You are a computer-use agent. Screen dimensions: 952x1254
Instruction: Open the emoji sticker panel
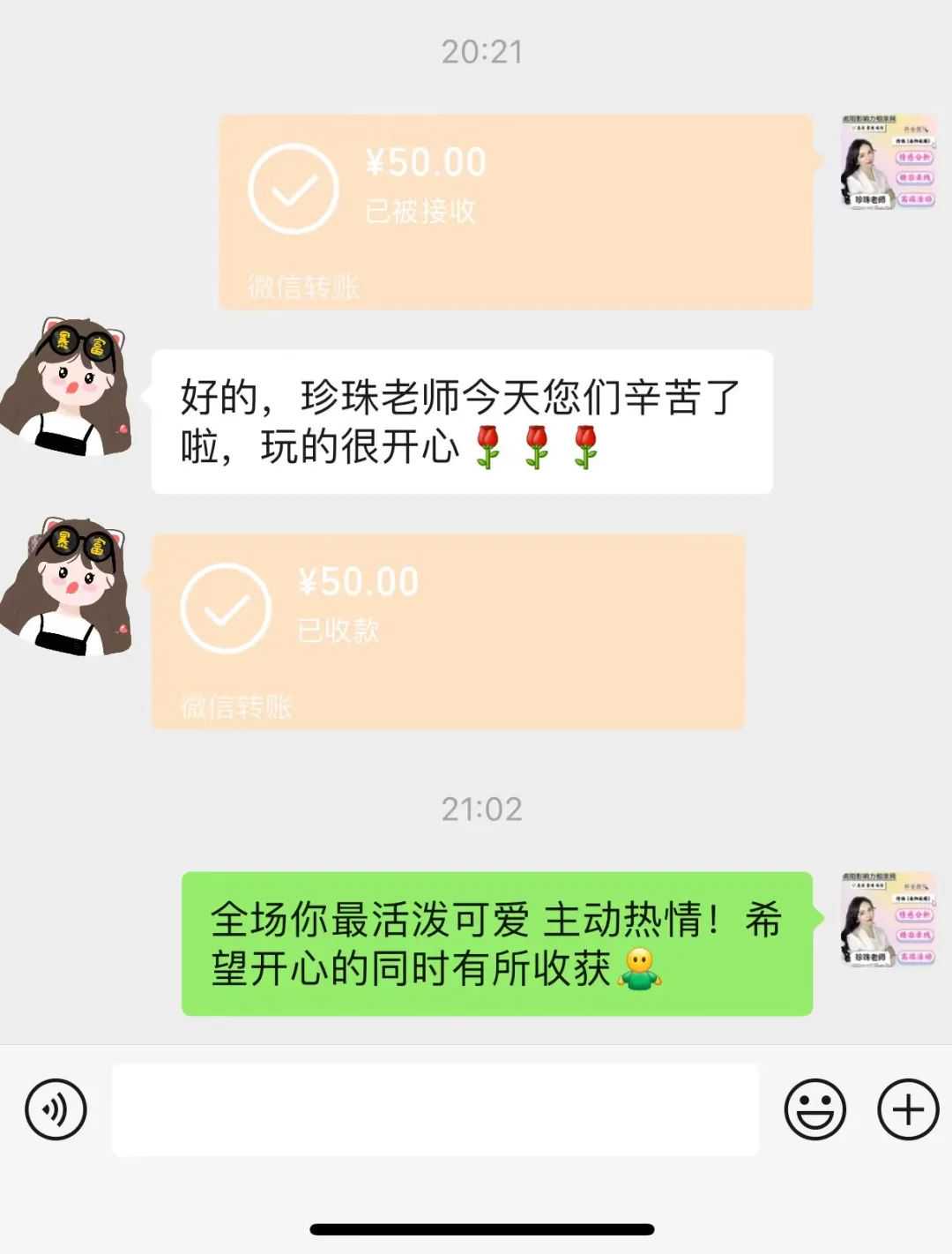pyautogui.click(x=814, y=1108)
